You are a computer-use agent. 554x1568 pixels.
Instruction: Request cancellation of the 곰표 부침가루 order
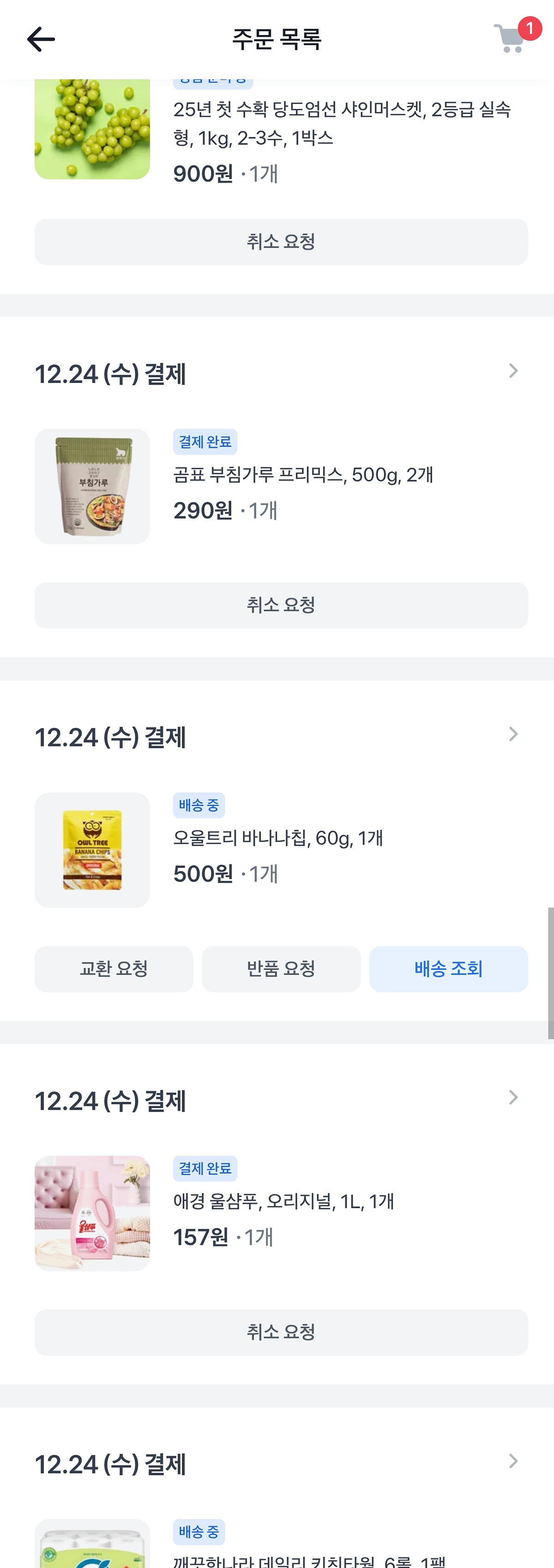point(281,605)
